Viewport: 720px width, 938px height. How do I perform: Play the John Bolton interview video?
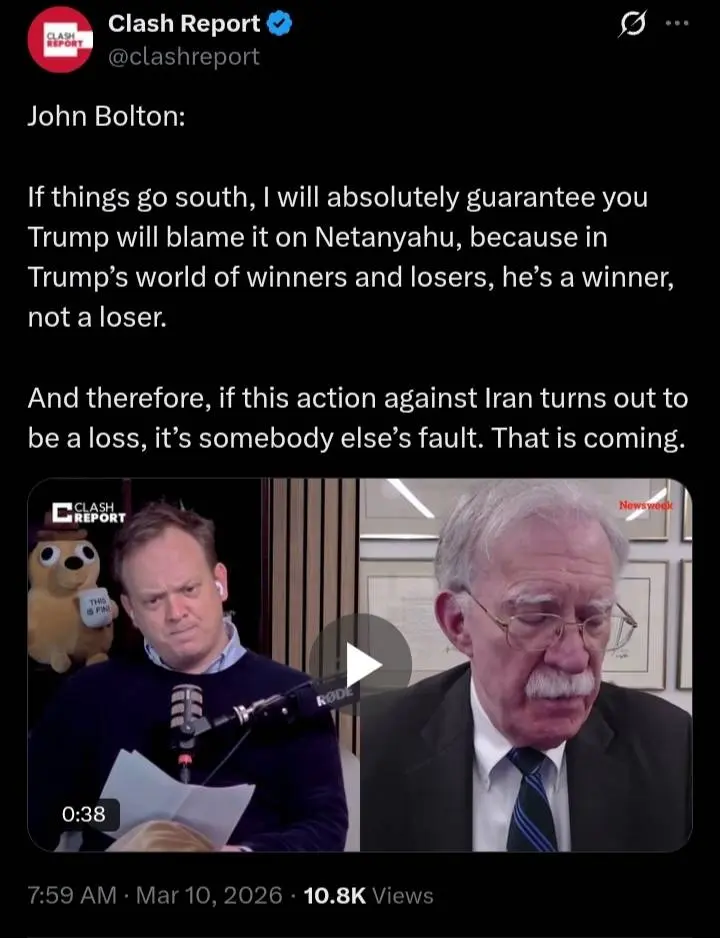pyautogui.click(x=359, y=665)
